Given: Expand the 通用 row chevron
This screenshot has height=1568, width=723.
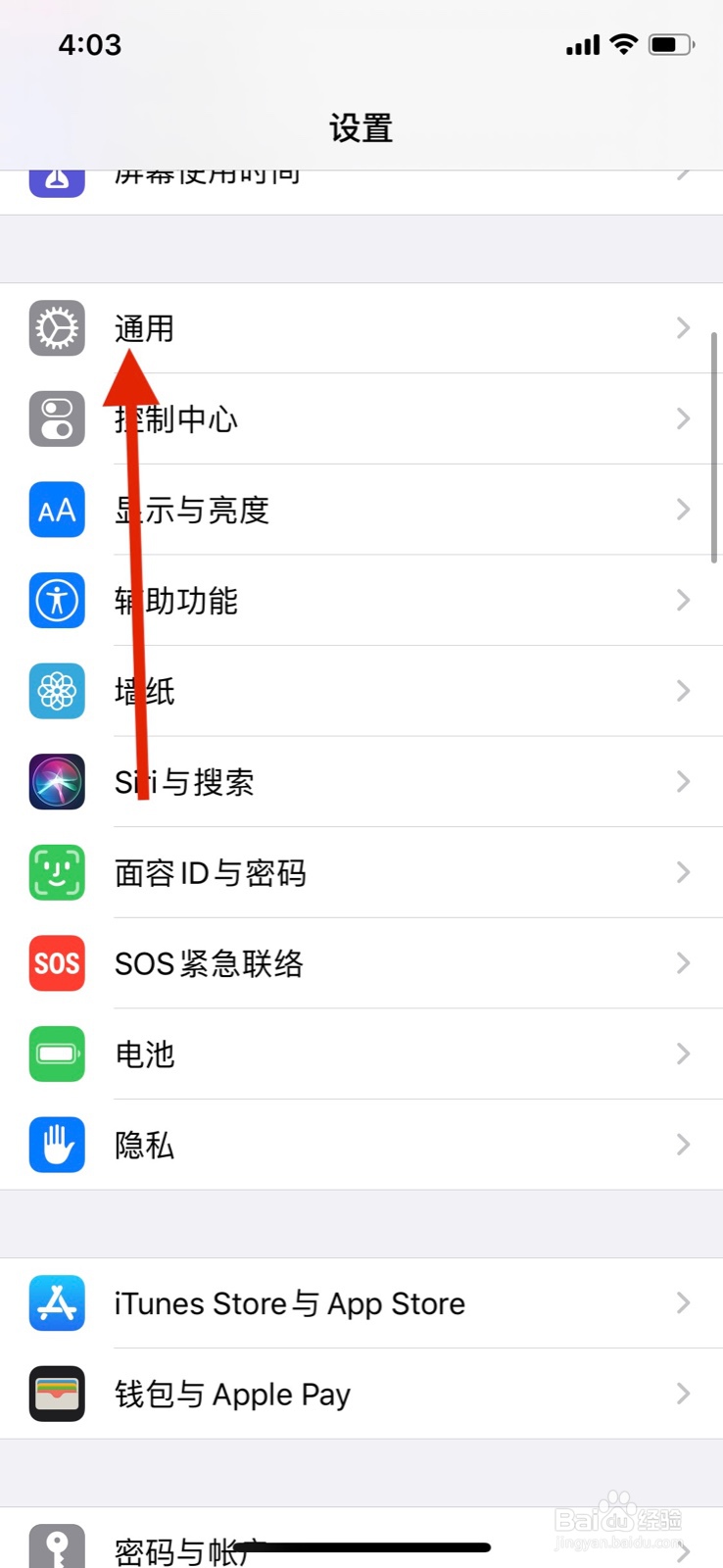Looking at the screenshot, I should click(682, 328).
